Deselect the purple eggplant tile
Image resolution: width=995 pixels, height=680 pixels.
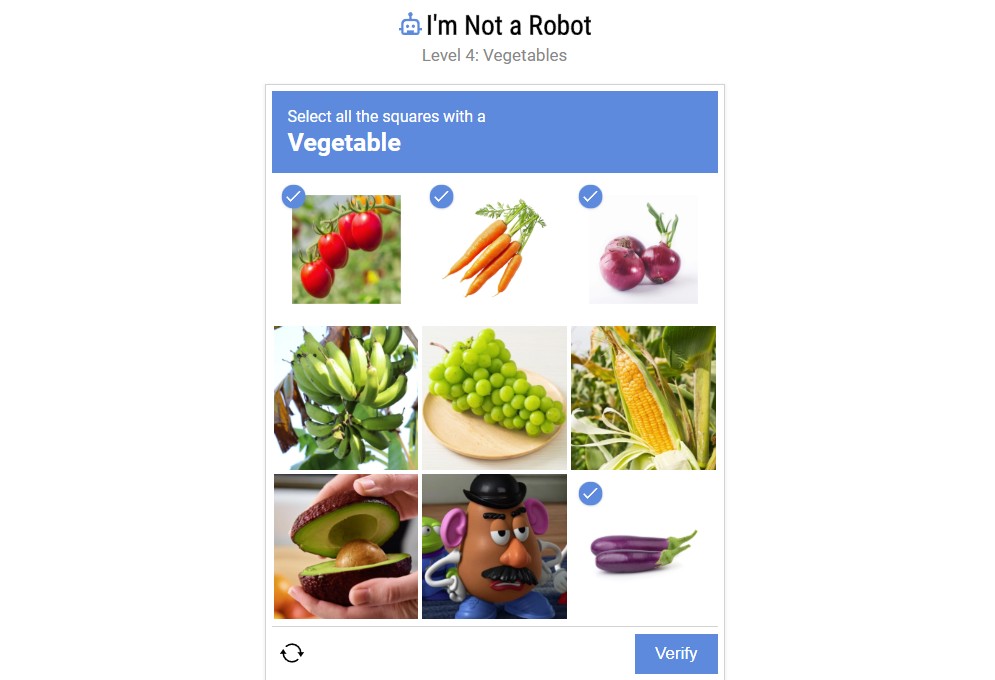click(643, 546)
